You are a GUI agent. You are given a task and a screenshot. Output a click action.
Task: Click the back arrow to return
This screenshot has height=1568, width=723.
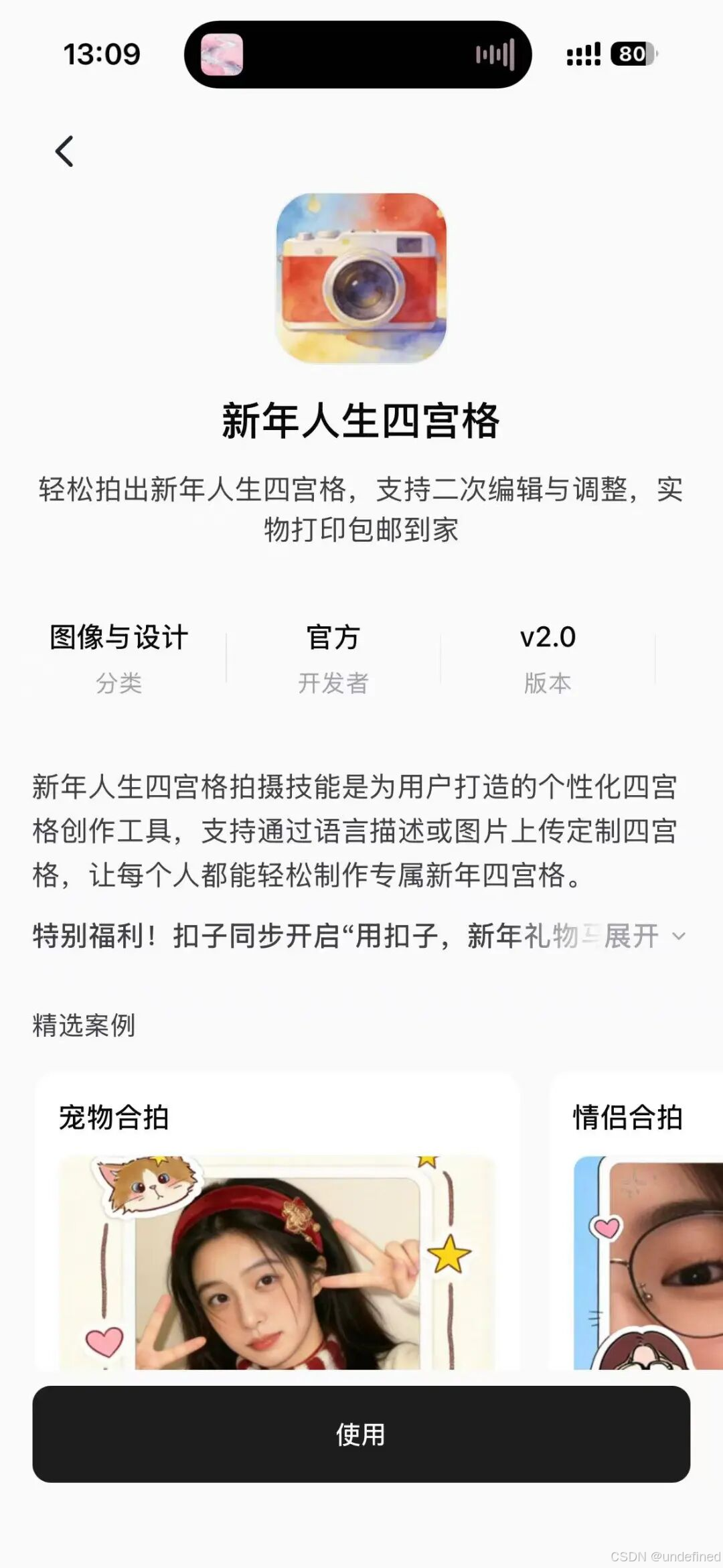64,151
